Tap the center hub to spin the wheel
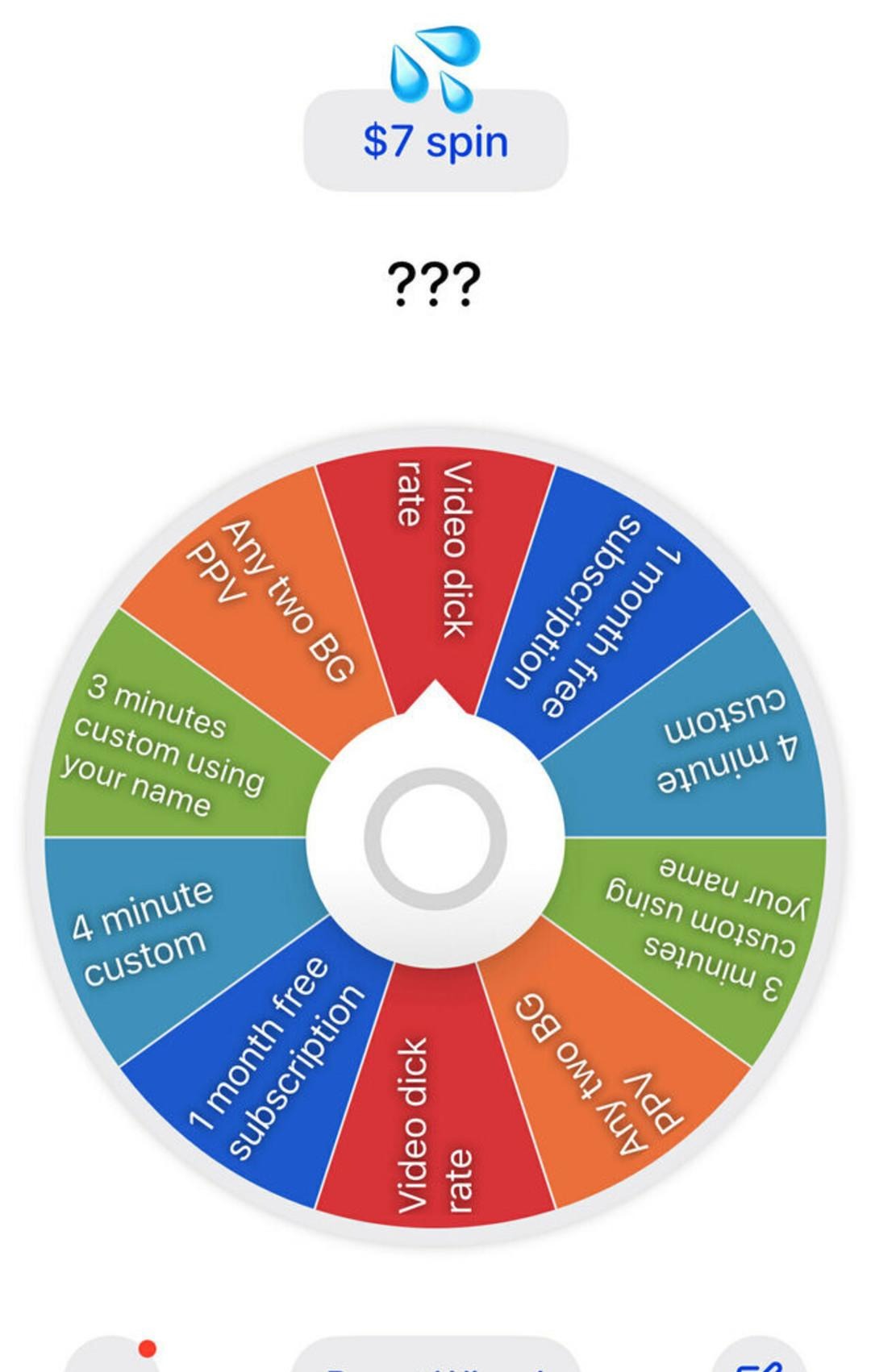Image resolution: width=871 pixels, height=1372 pixels. [435, 838]
